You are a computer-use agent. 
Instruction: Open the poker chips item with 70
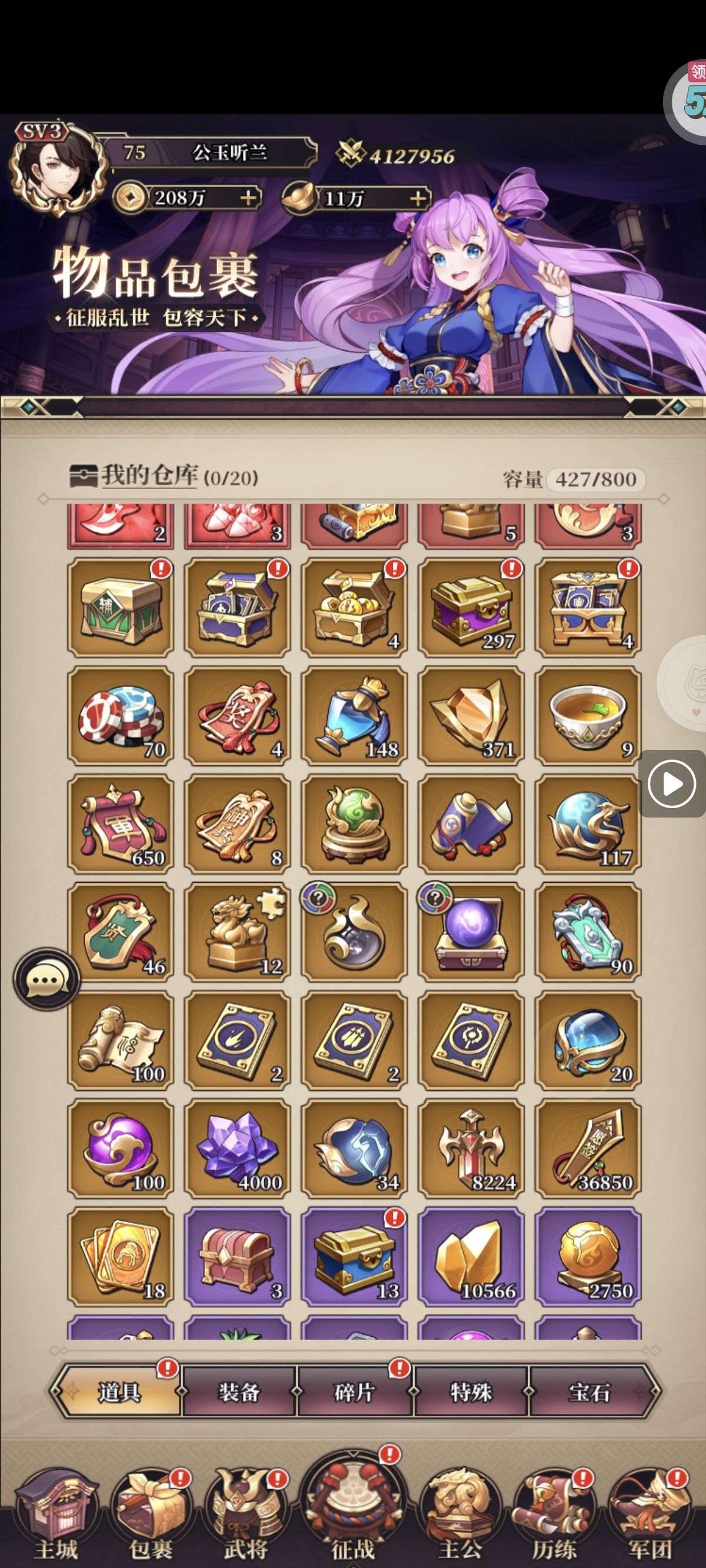pos(121,716)
